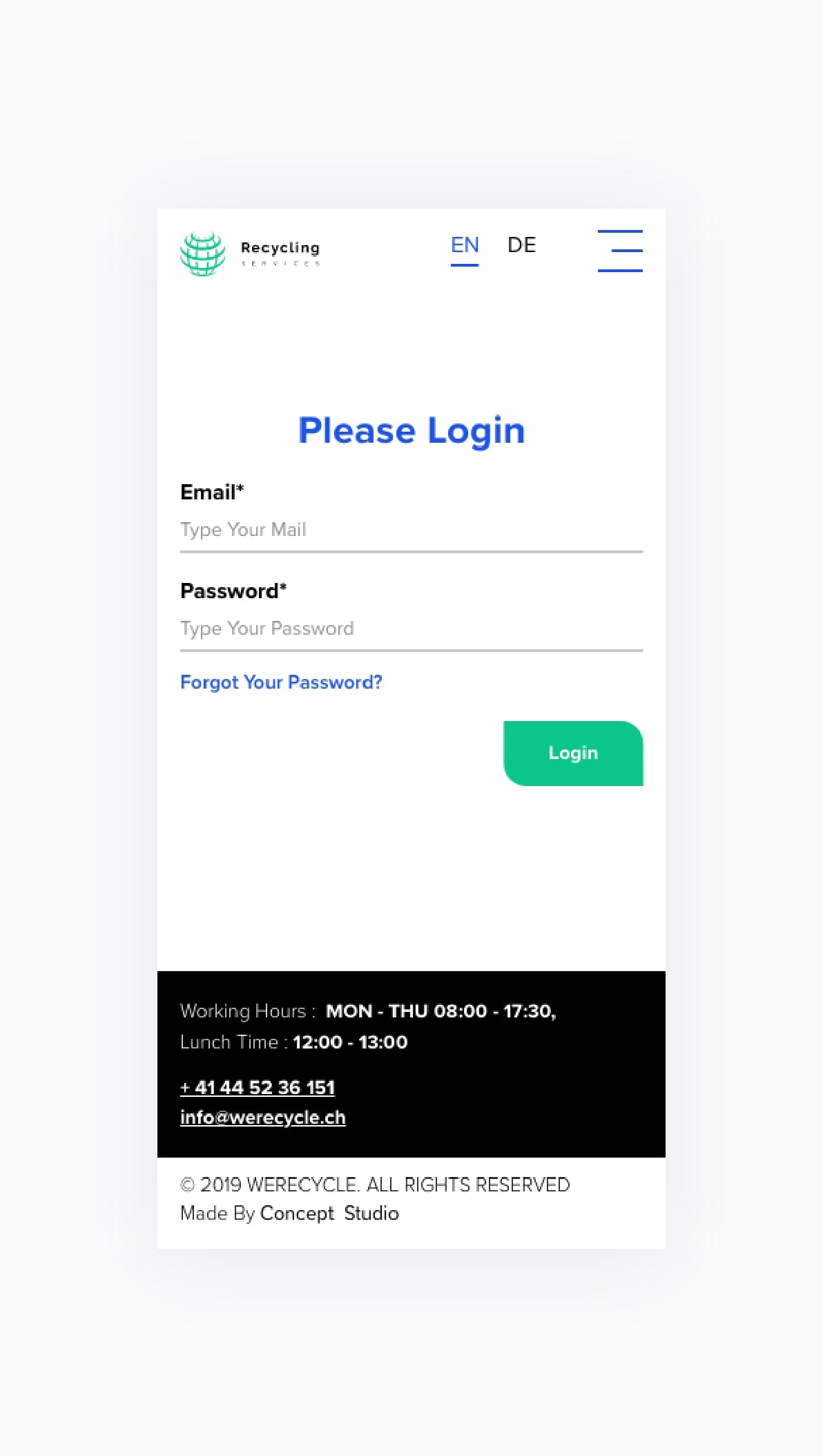Call the phone number + 41 44 52 36 151
This screenshot has width=823, height=1456.
point(258,1088)
